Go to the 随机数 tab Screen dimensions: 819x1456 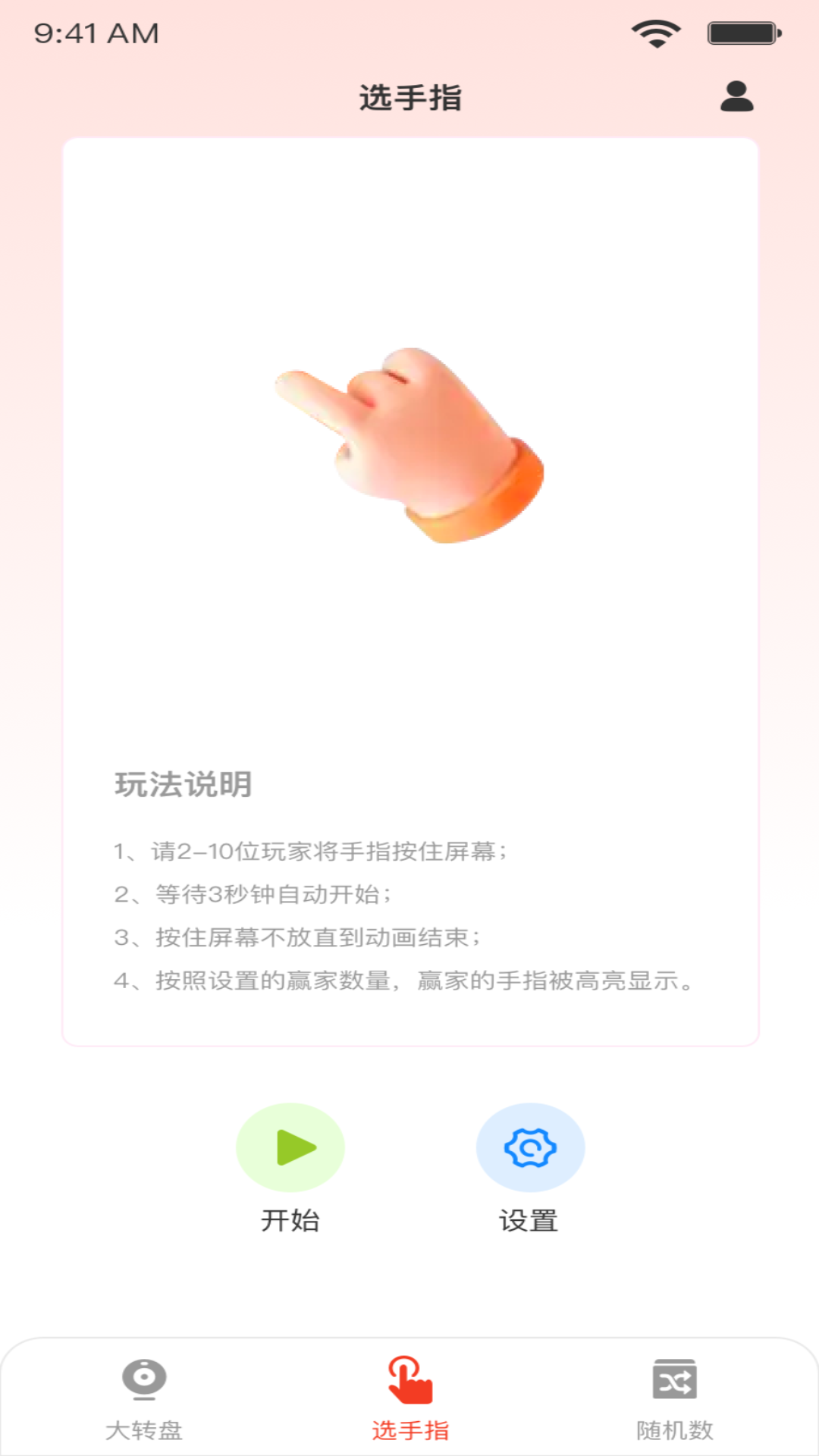(x=674, y=1399)
